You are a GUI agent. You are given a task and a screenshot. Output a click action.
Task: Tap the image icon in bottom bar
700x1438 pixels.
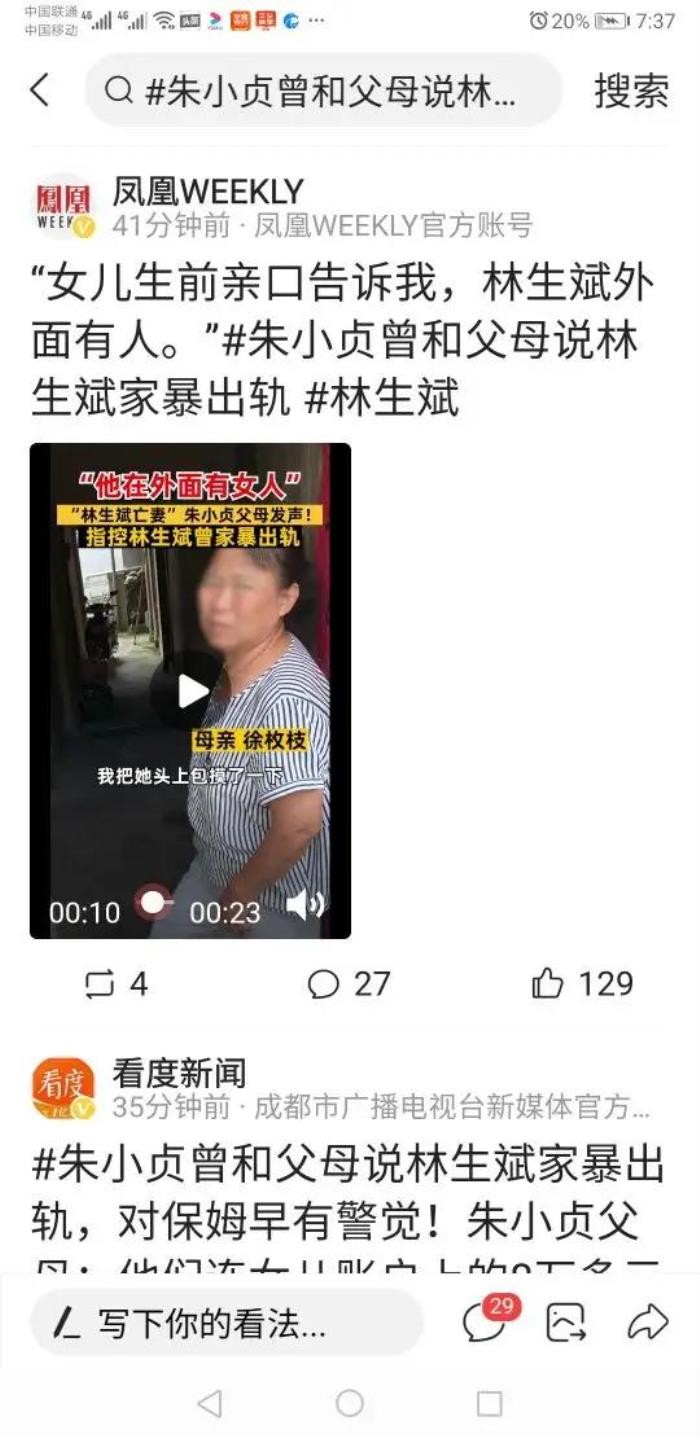[566, 1324]
